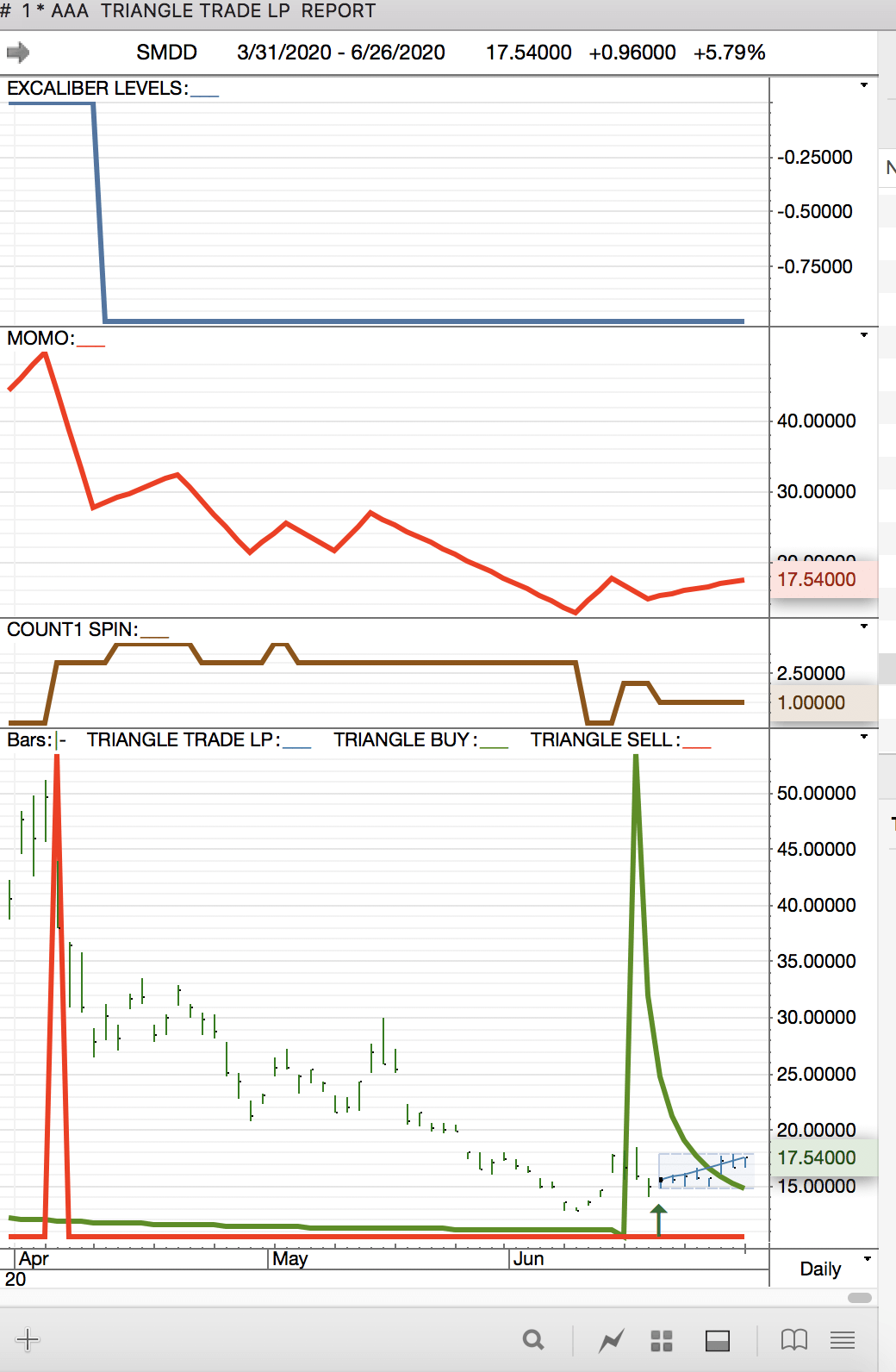The image size is (896, 1372).
Task: Open the Daily interval dropdown
Action: tap(867, 1259)
